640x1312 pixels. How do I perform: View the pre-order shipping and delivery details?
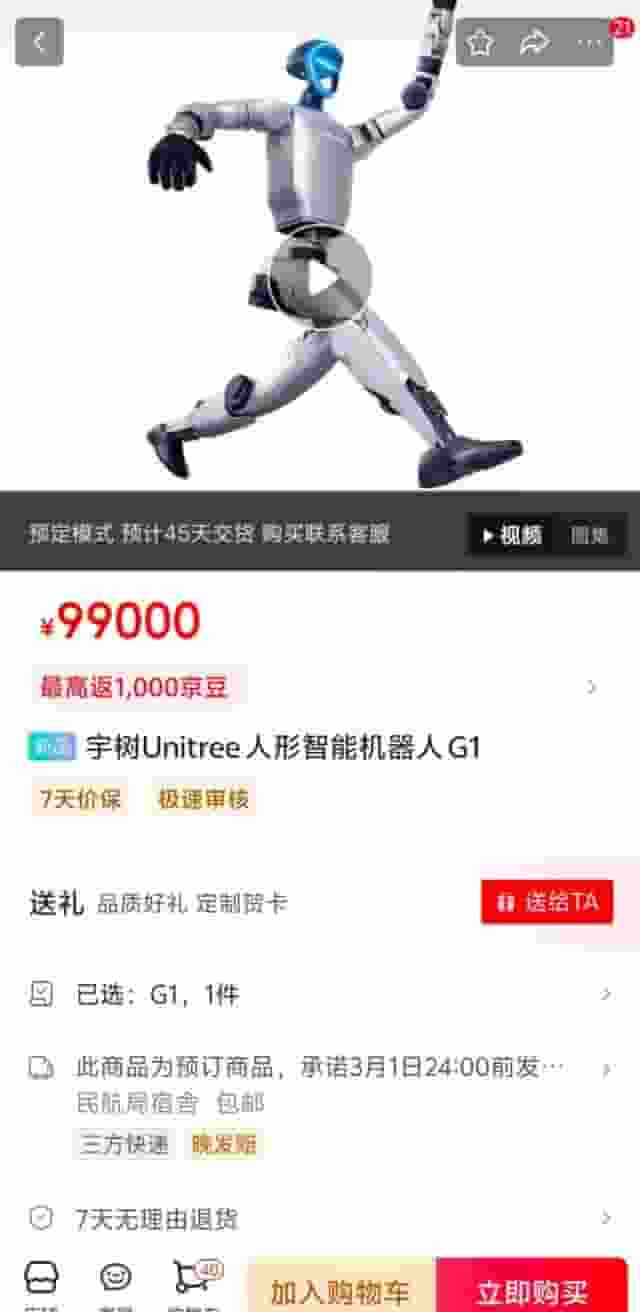320,1068
